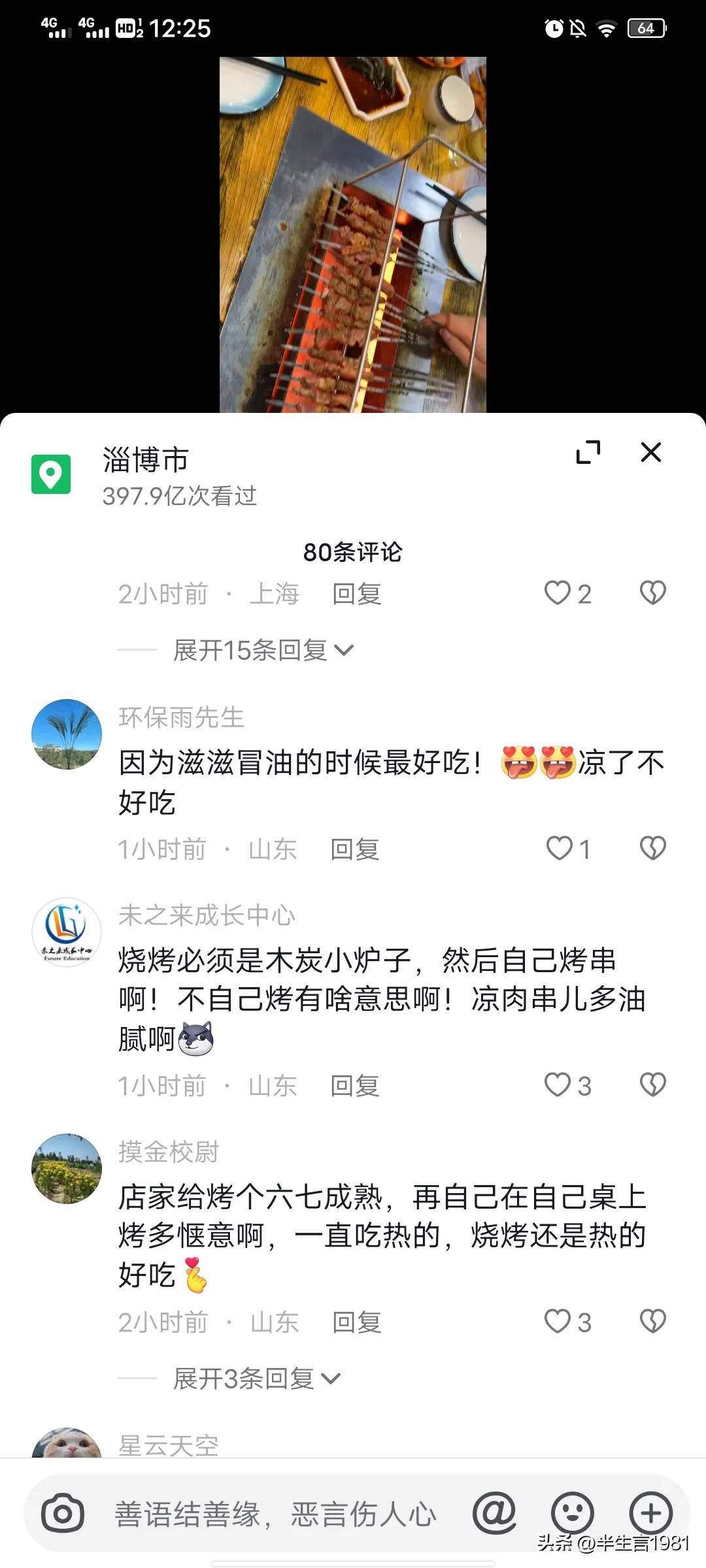Expand the 15 hidden replies
Image resolution: width=706 pixels, height=1568 pixels.
pos(263,650)
